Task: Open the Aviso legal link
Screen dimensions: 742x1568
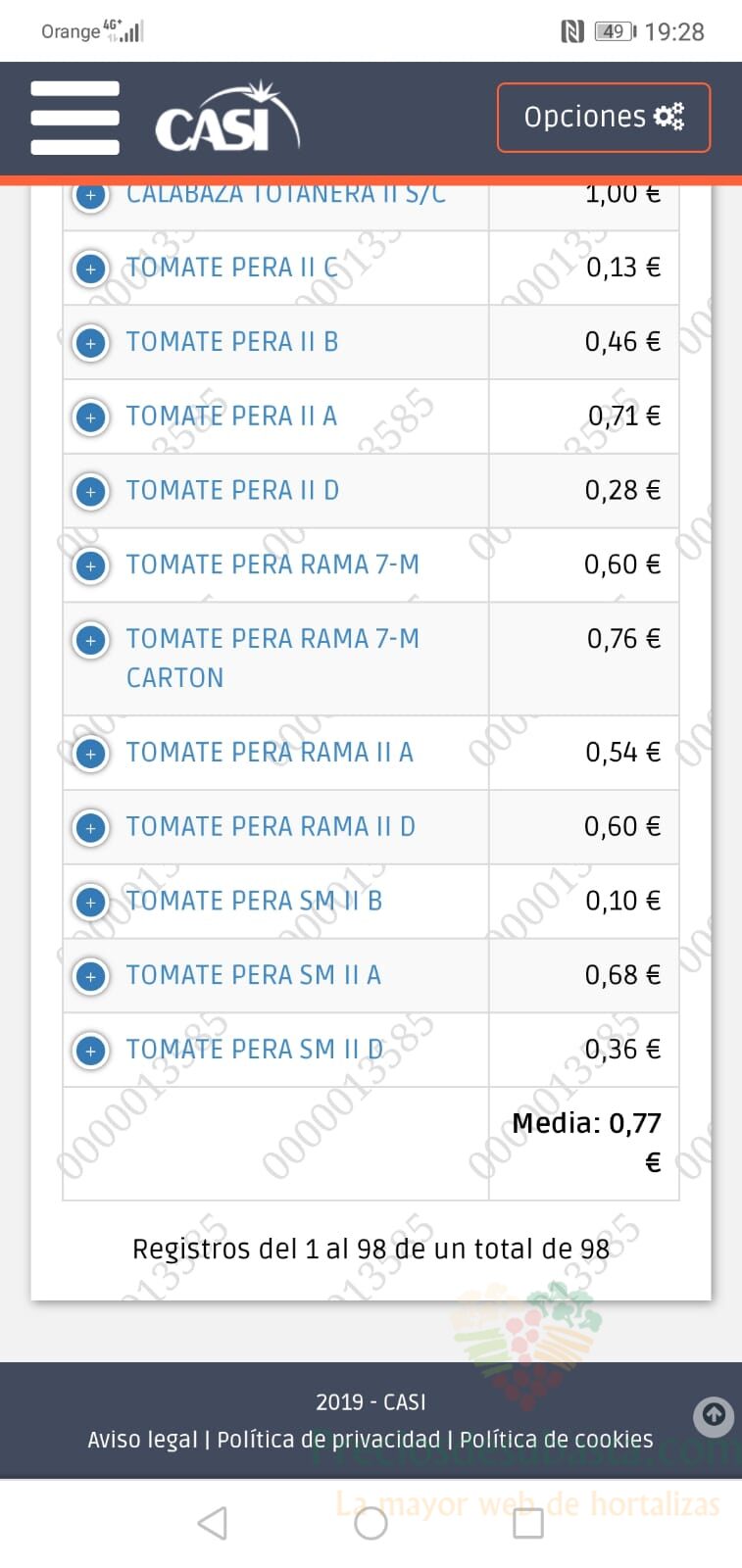Action: pos(142,1440)
